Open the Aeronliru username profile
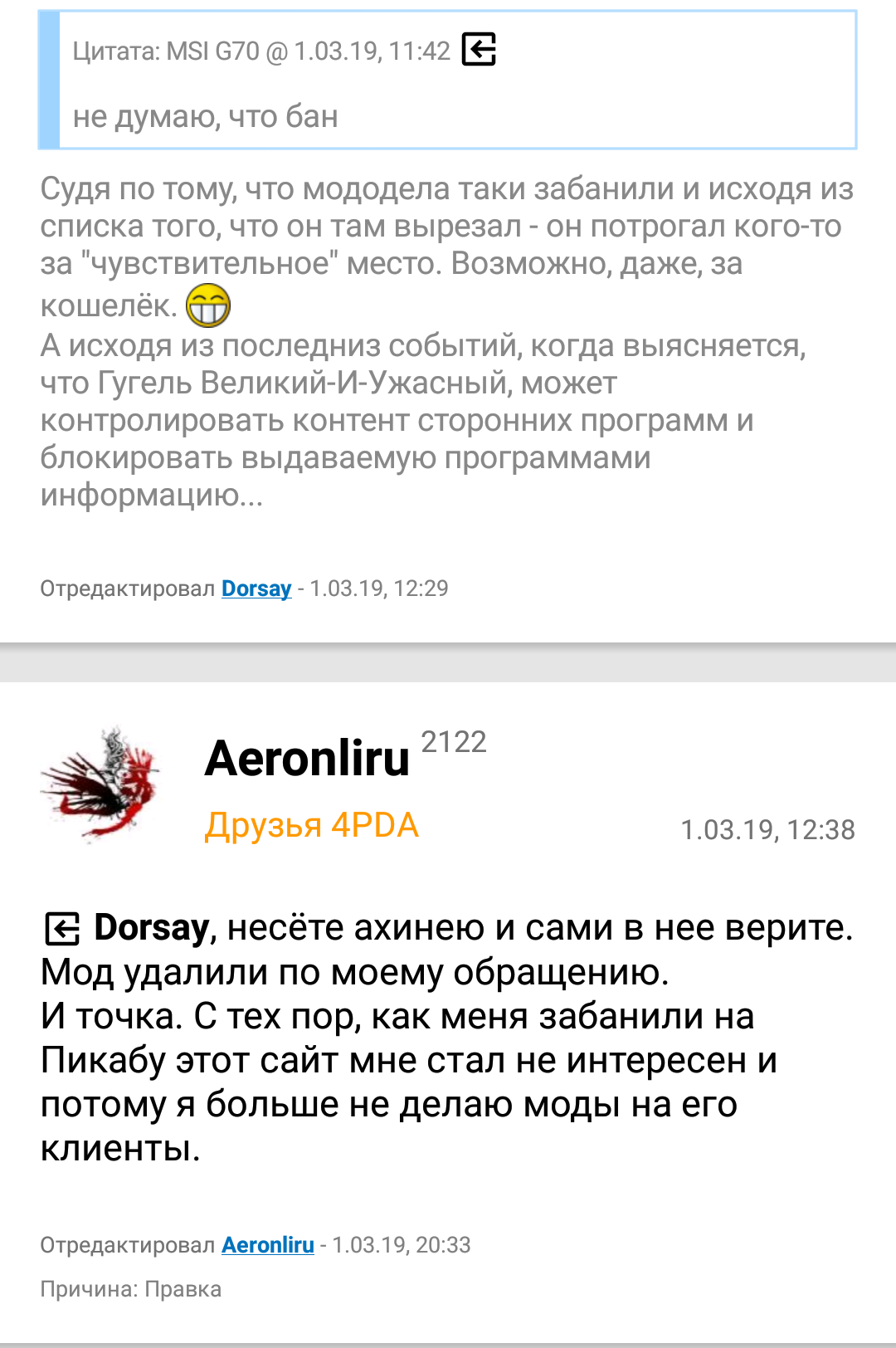 click(307, 759)
